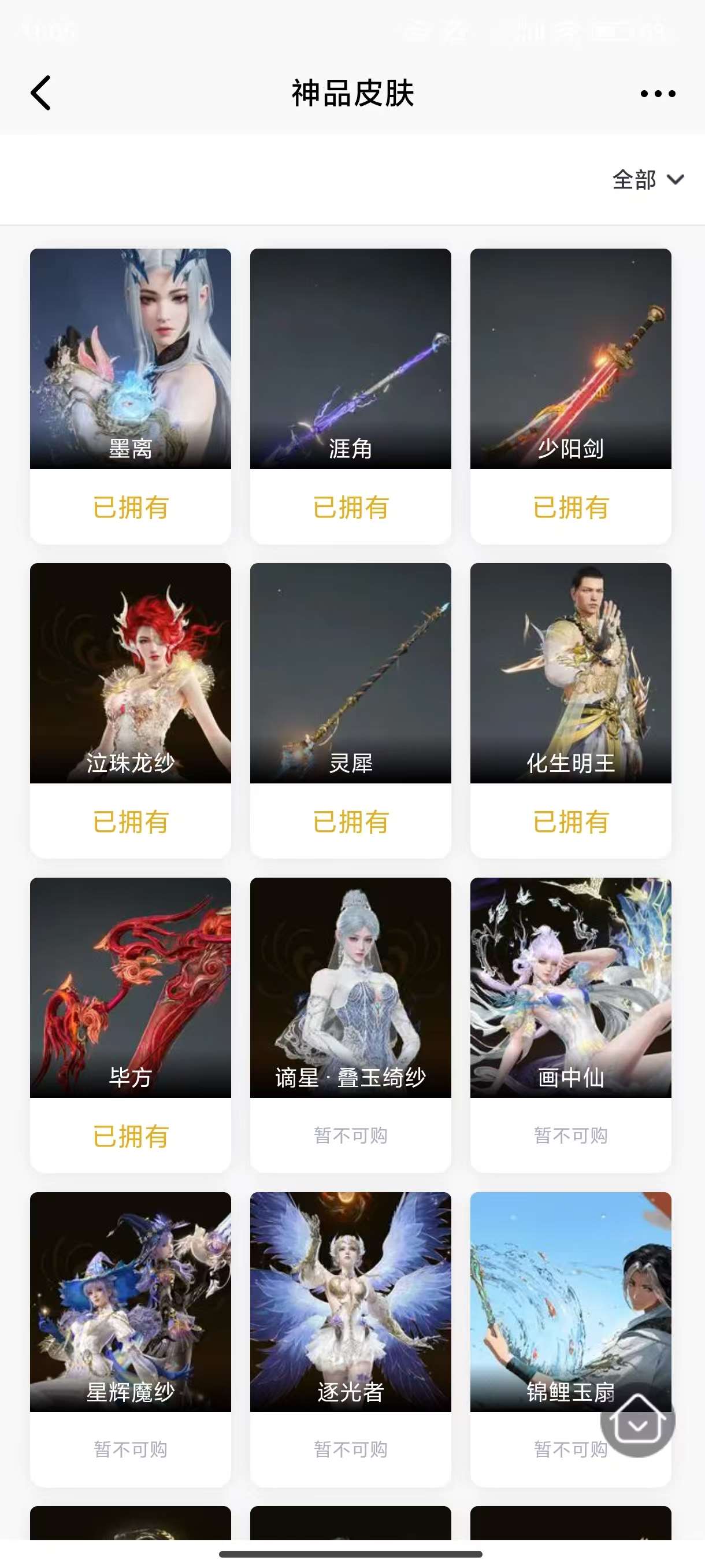View the 灵犀 weapon skin
Viewport: 705px width, 1568px height.
click(350, 673)
